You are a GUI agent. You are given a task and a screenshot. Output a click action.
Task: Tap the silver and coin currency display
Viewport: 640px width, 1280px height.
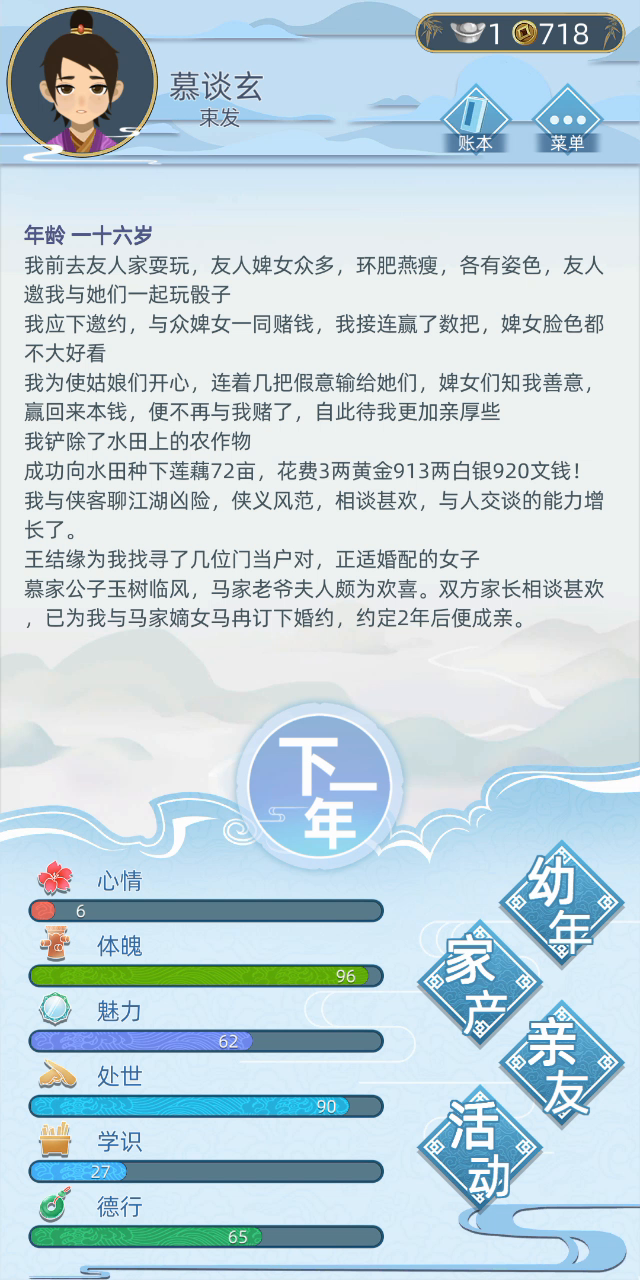[x=520, y=34]
